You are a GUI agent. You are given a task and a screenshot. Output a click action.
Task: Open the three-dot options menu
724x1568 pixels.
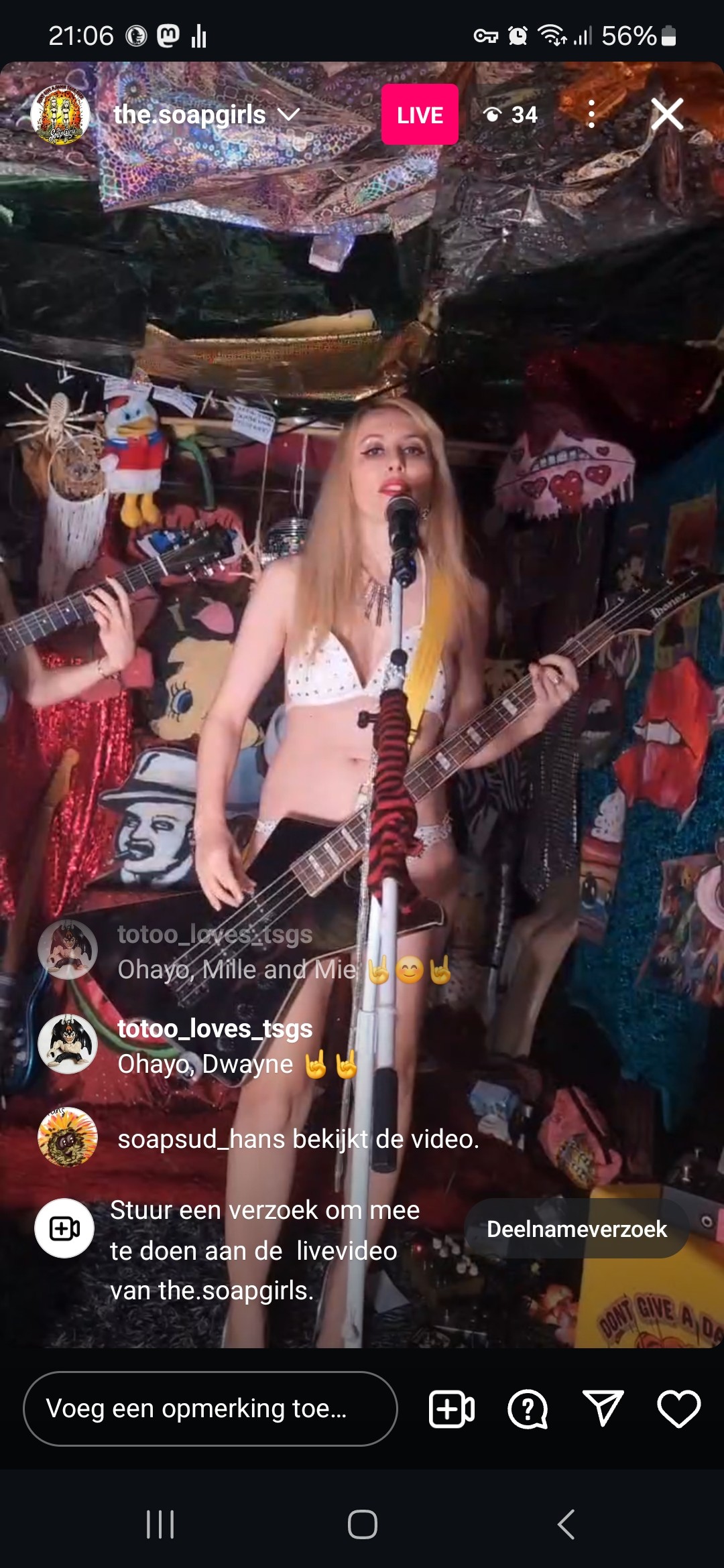coord(591,114)
